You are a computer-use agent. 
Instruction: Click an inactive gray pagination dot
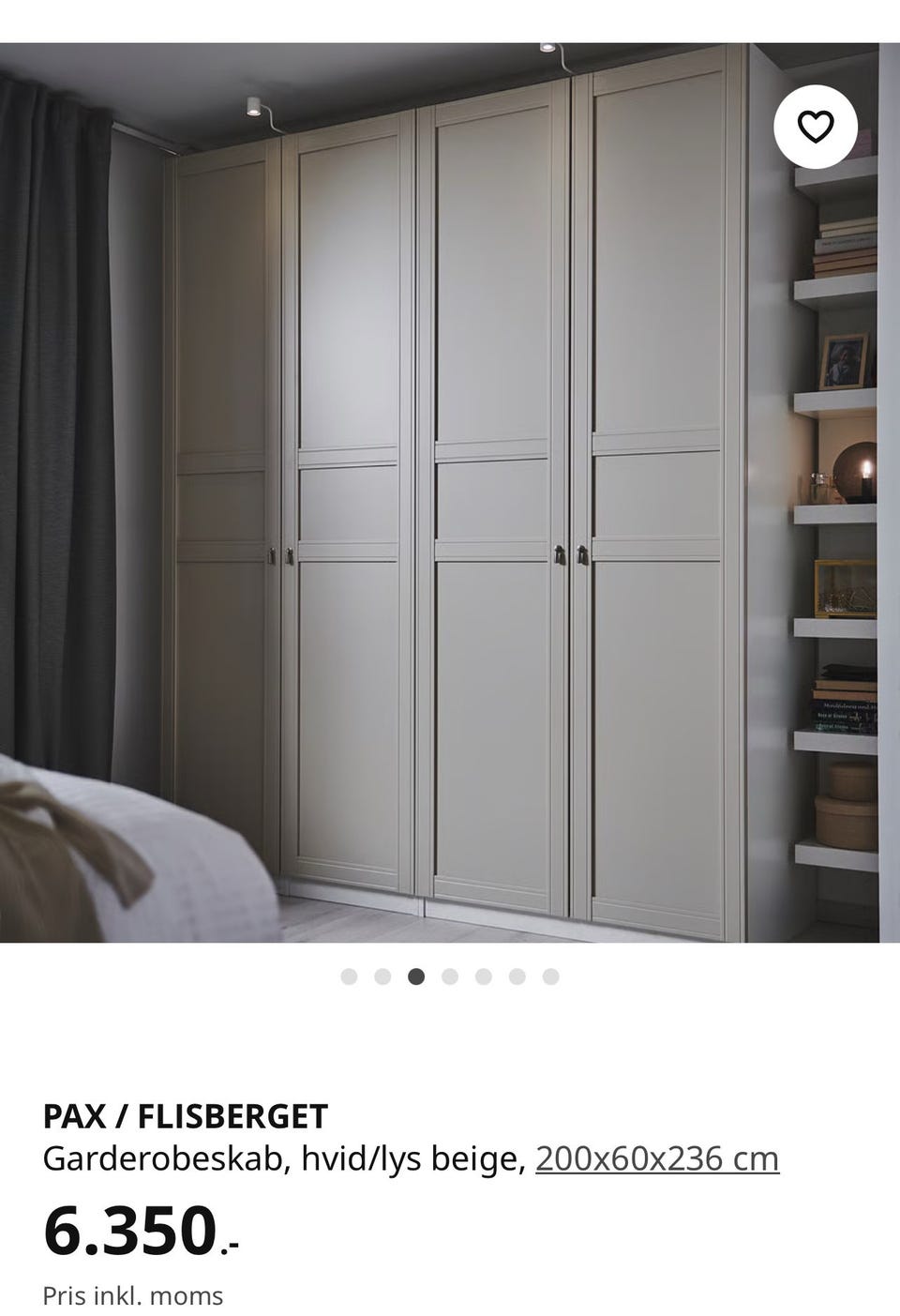coord(348,976)
